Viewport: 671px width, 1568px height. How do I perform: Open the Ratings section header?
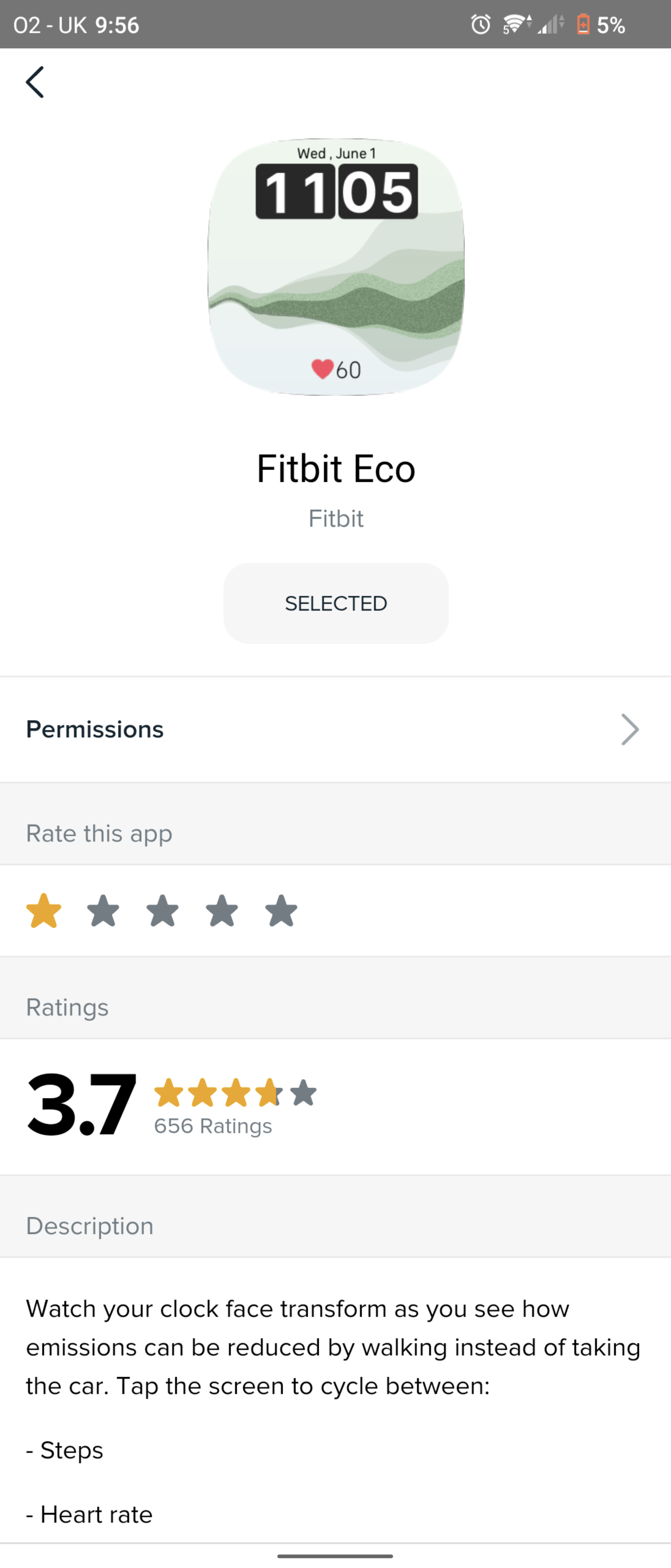[67, 1007]
